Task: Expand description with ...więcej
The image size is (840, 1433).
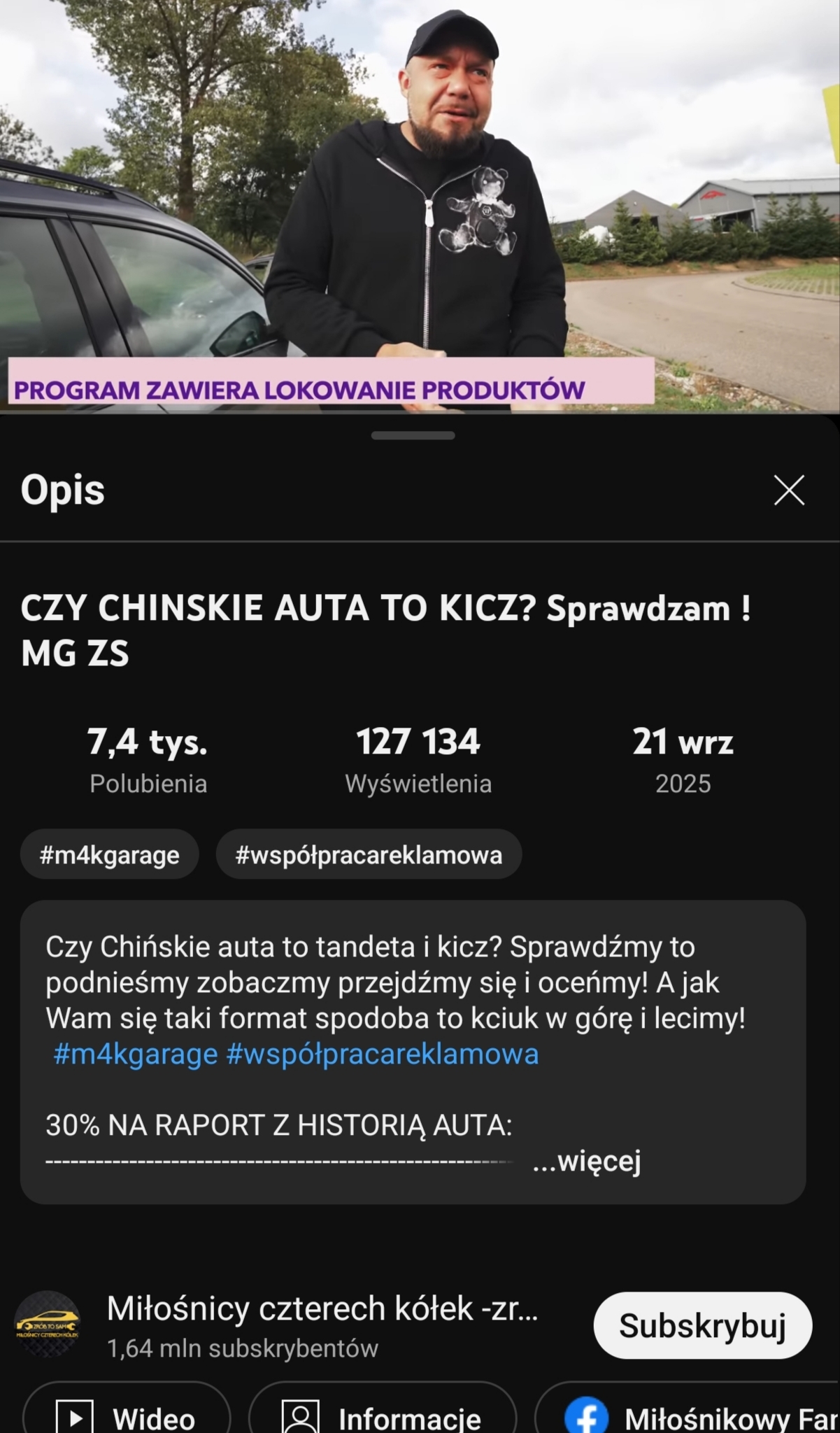Action: coord(588,1161)
